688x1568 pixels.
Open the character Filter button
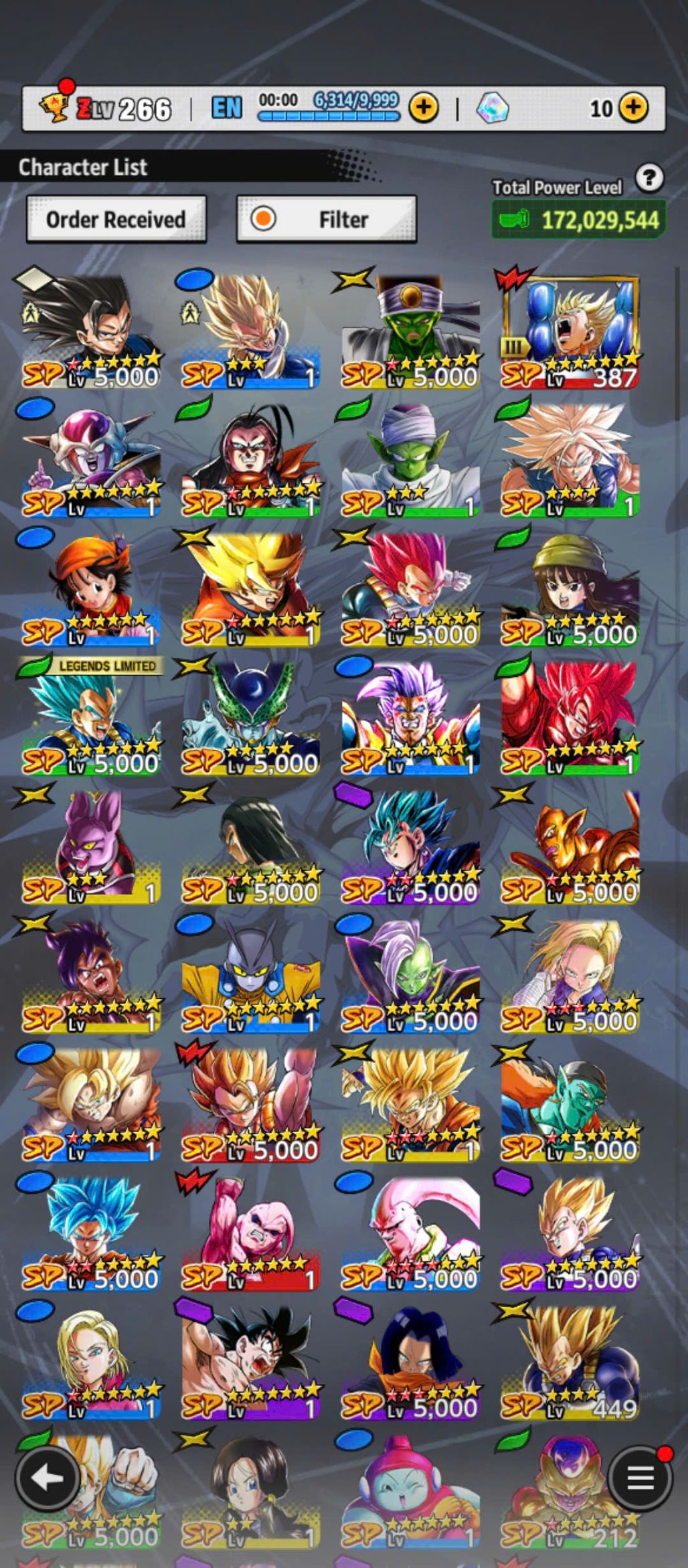(327, 220)
